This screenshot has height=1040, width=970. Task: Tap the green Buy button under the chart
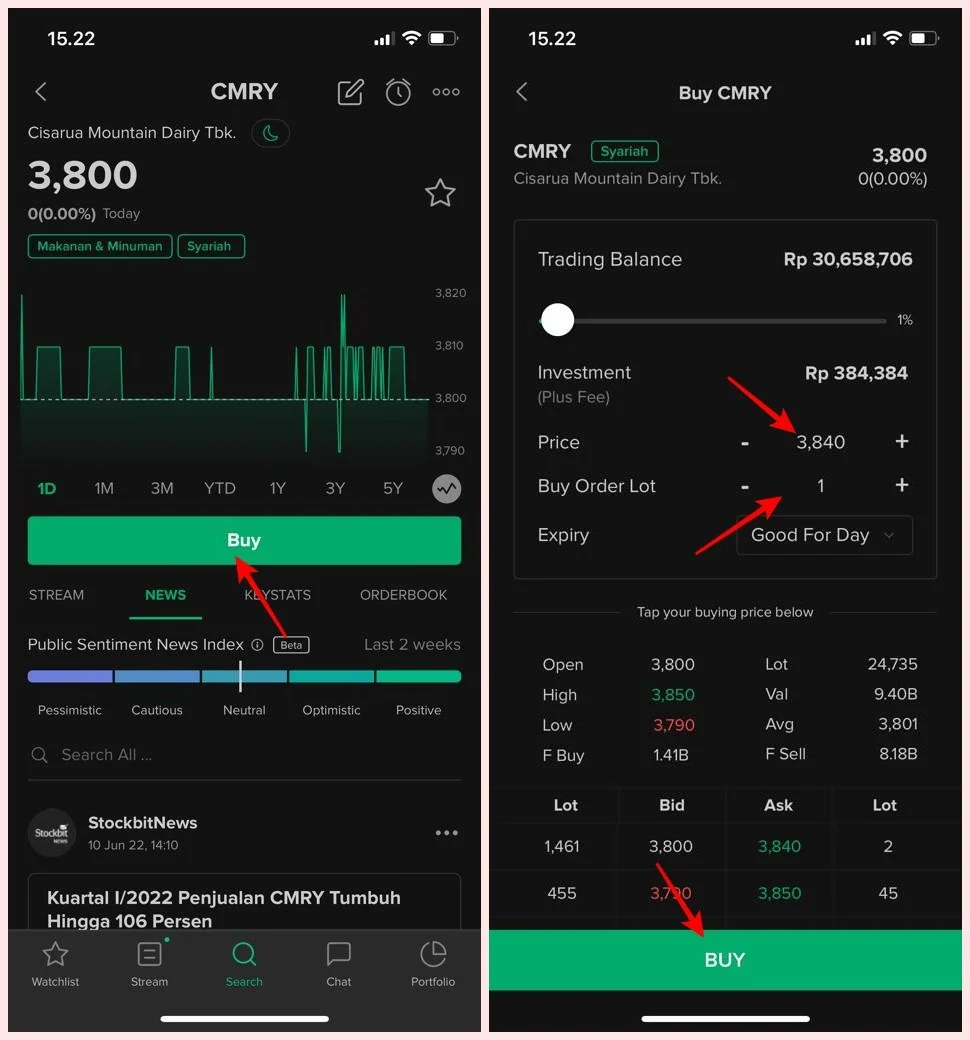(x=244, y=541)
